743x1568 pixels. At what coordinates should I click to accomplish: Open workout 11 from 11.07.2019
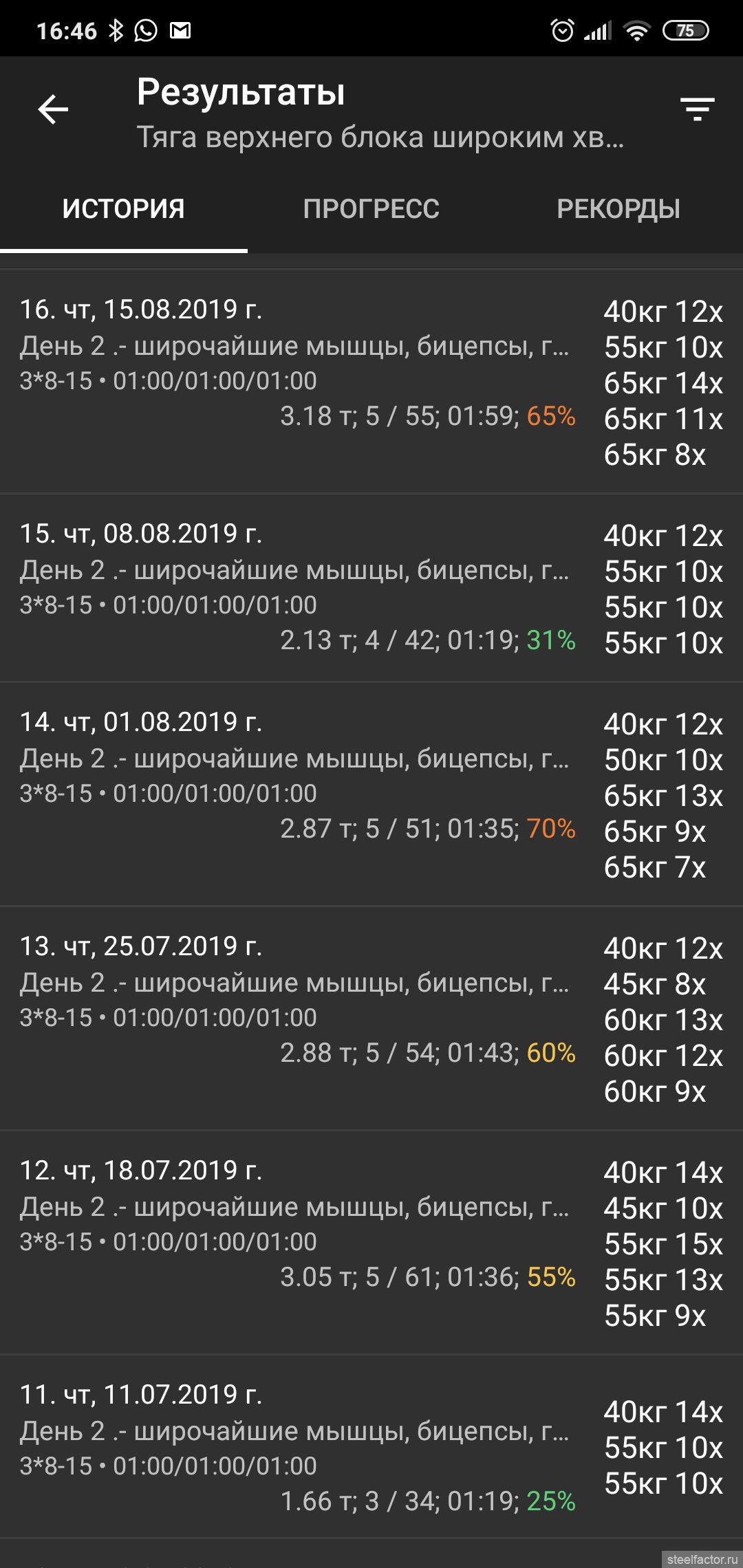pyautogui.click(x=371, y=1447)
